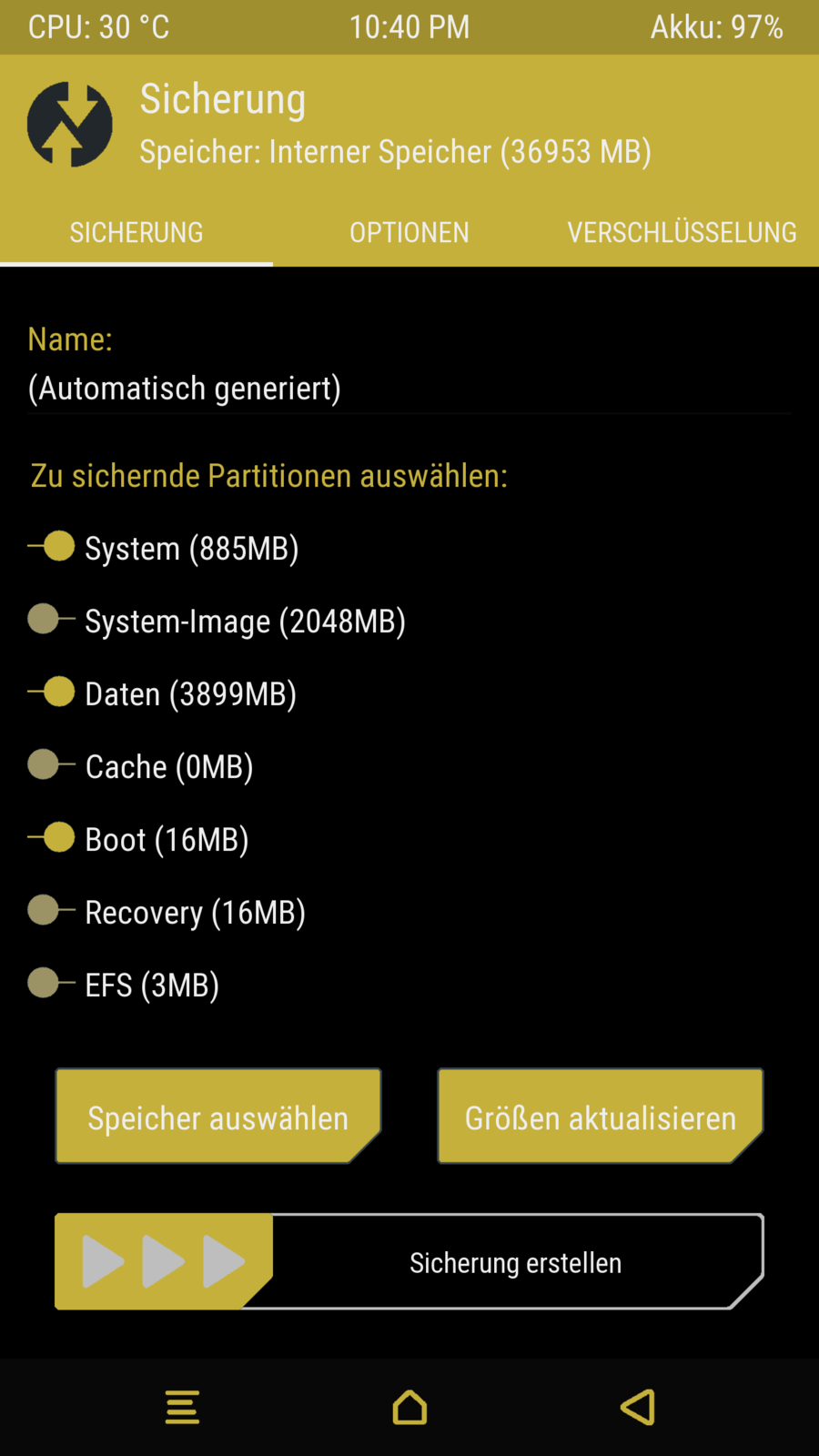
Task: Go back with the triangle icon
Action: 638,1407
